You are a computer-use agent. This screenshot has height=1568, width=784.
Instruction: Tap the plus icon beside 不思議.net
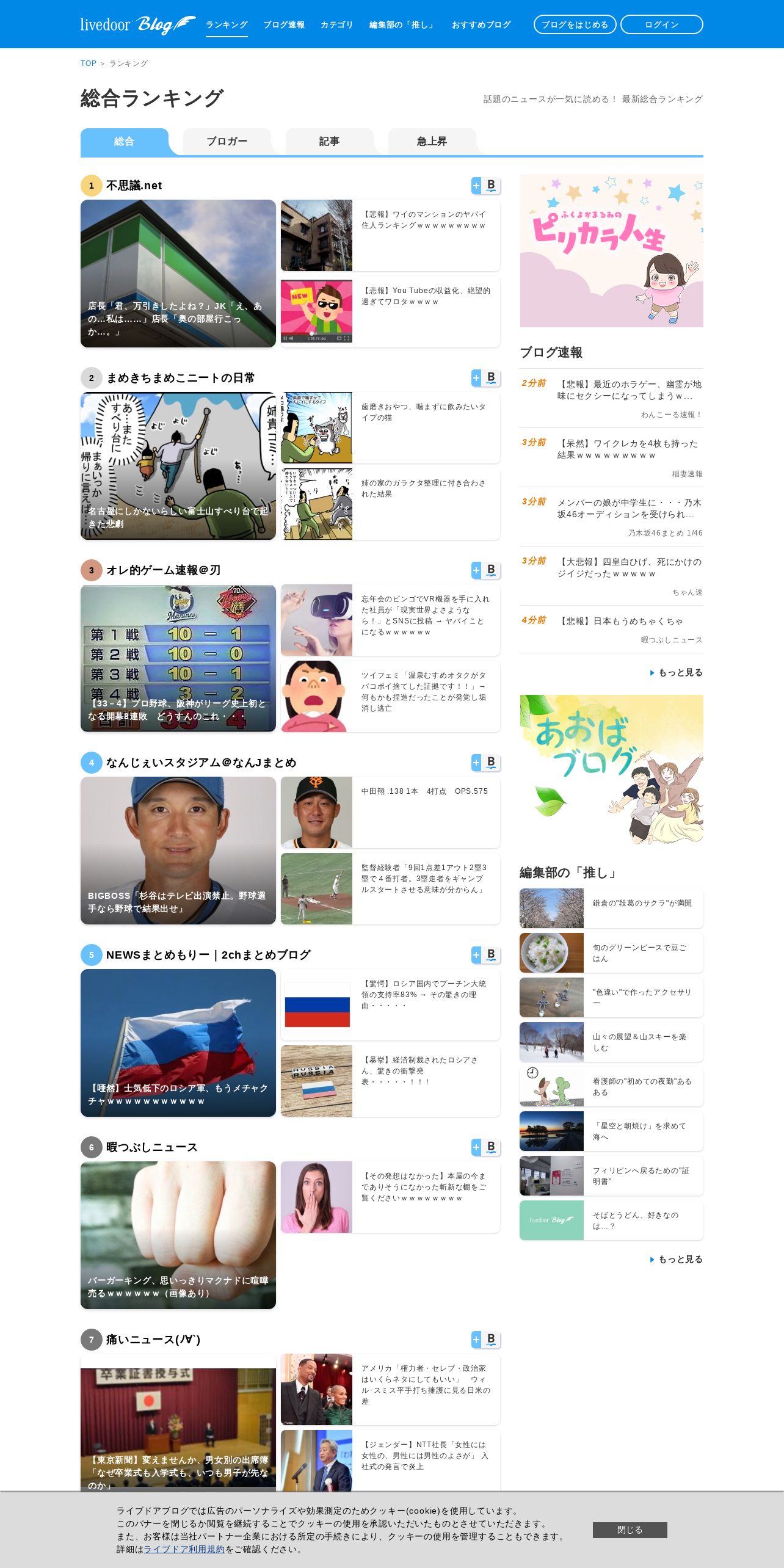click(x=476, y=186)
